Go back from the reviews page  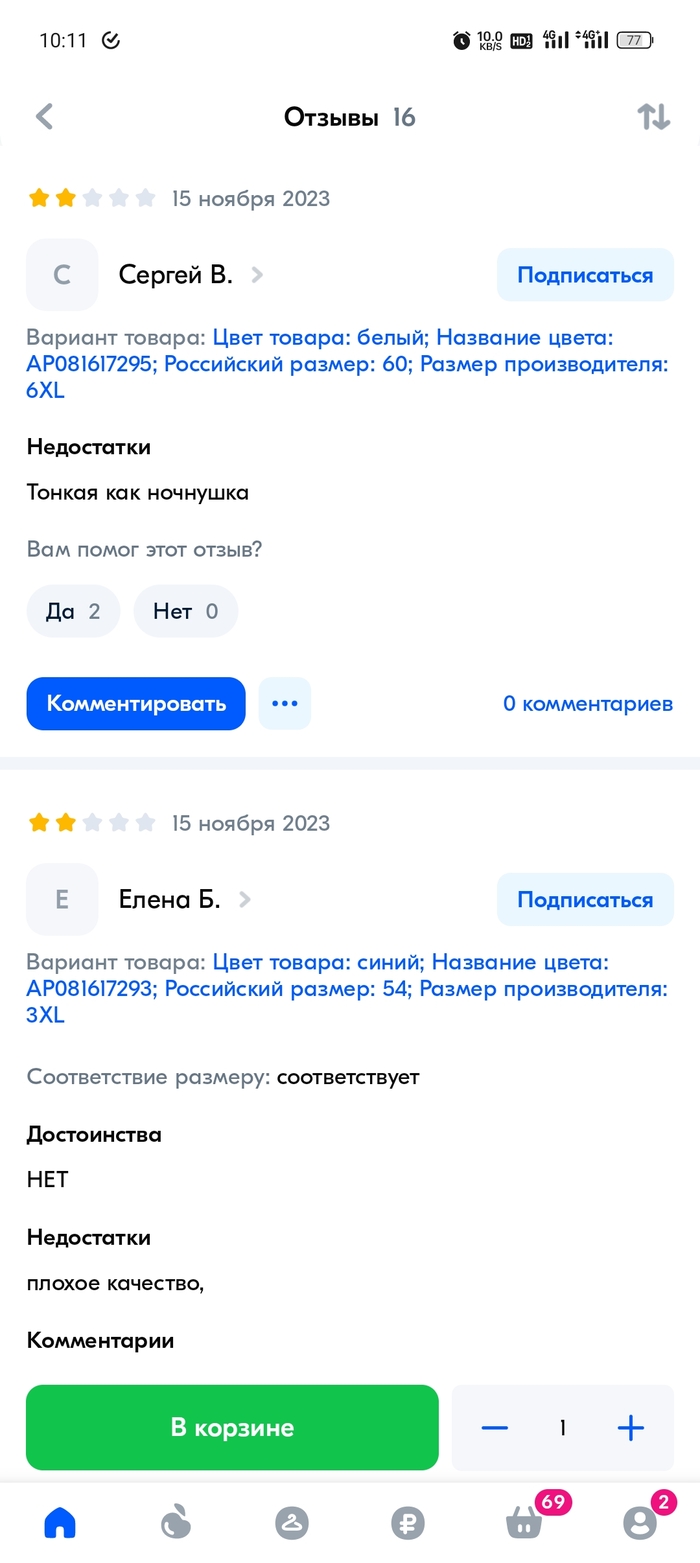[x=44, y=117]
